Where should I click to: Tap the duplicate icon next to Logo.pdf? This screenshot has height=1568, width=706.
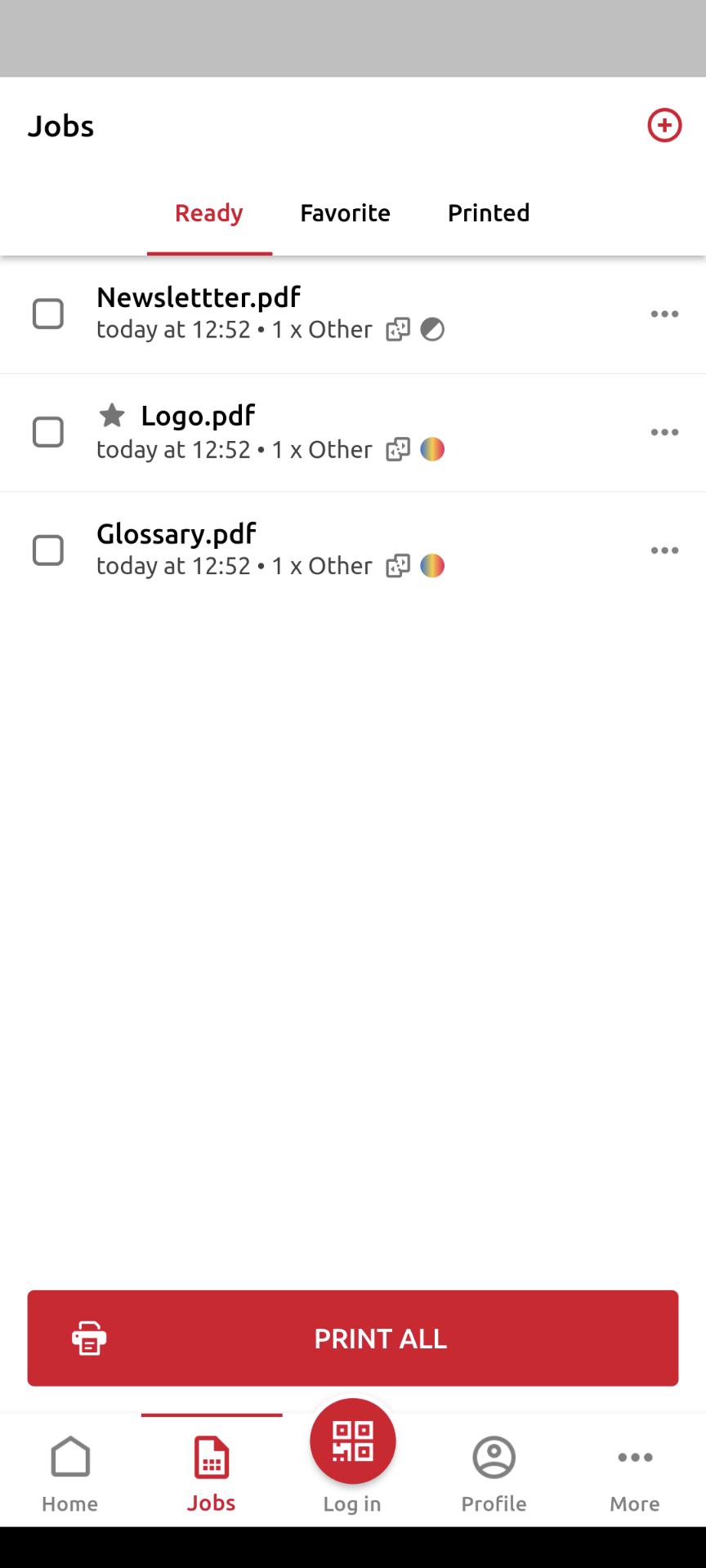coord(396,450)
